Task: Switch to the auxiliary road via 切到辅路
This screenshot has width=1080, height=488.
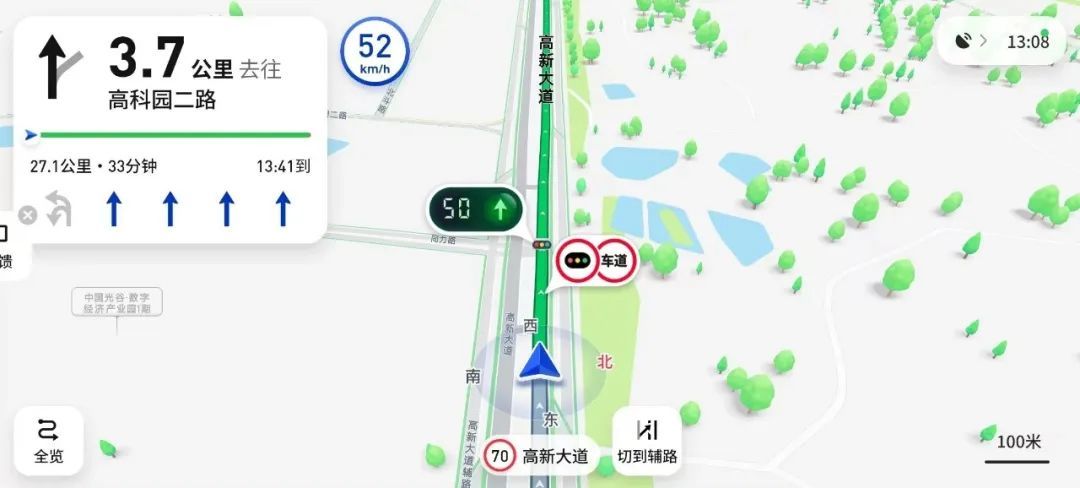Action: [647, 441]
